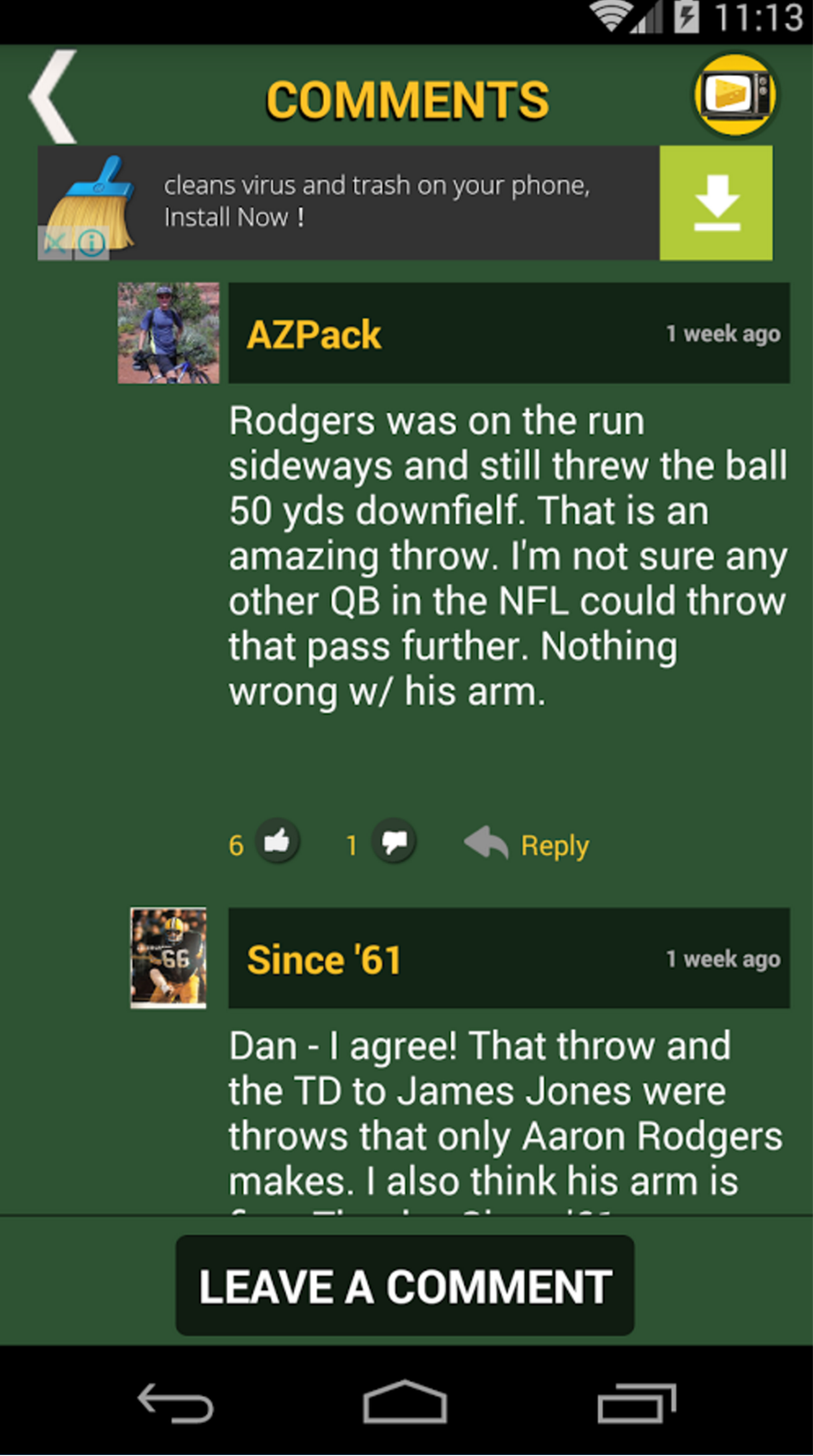Open system recent apps

[636, 1402]
